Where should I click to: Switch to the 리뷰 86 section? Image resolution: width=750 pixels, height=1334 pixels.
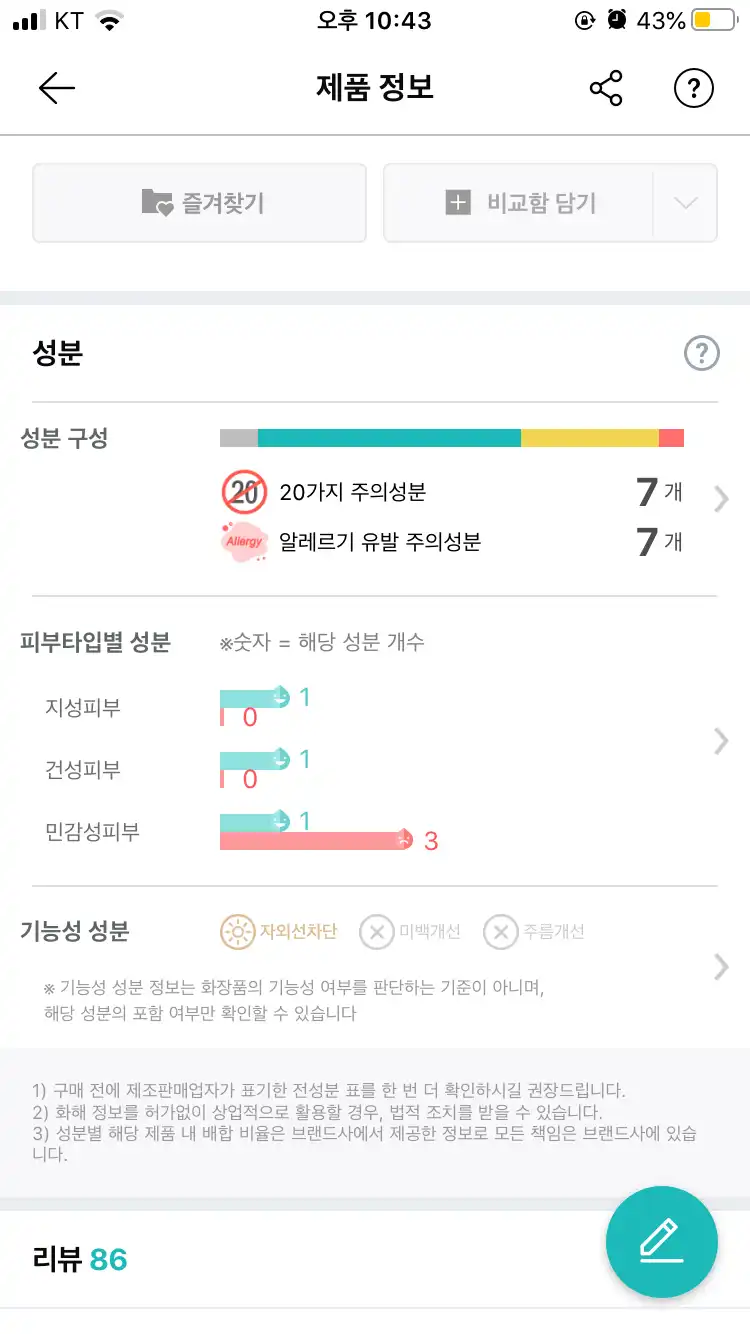pos(78,1259)
